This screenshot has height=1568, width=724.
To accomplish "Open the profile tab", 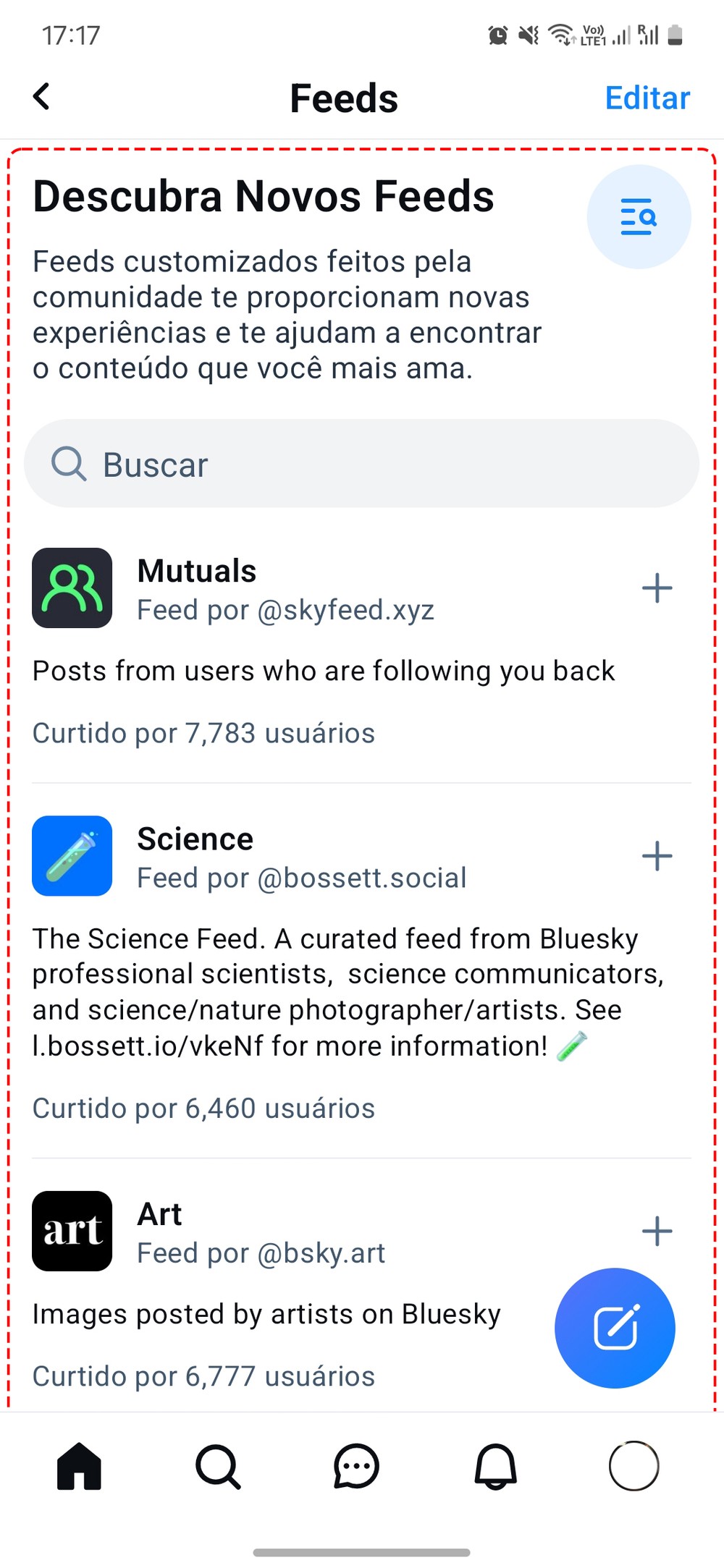I will coord(633,1467).
